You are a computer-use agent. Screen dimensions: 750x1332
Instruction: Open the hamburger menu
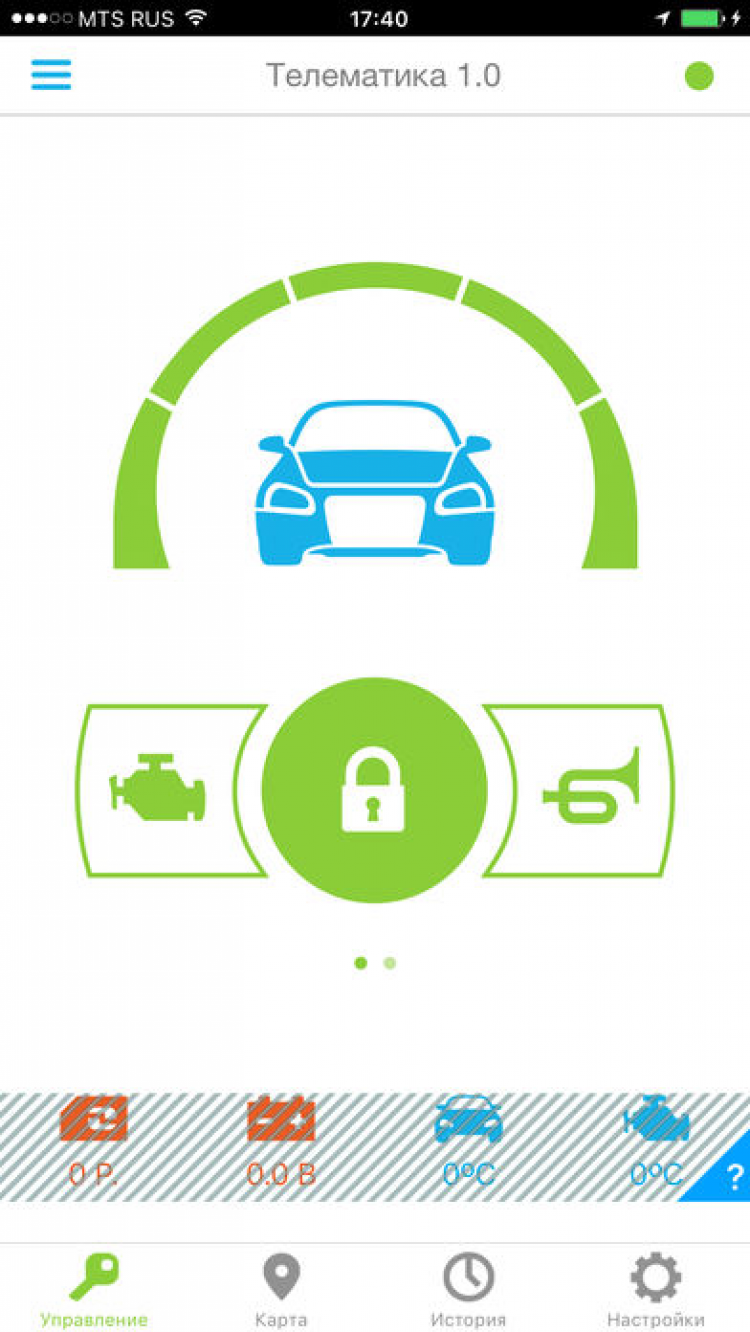coord(51,75)
